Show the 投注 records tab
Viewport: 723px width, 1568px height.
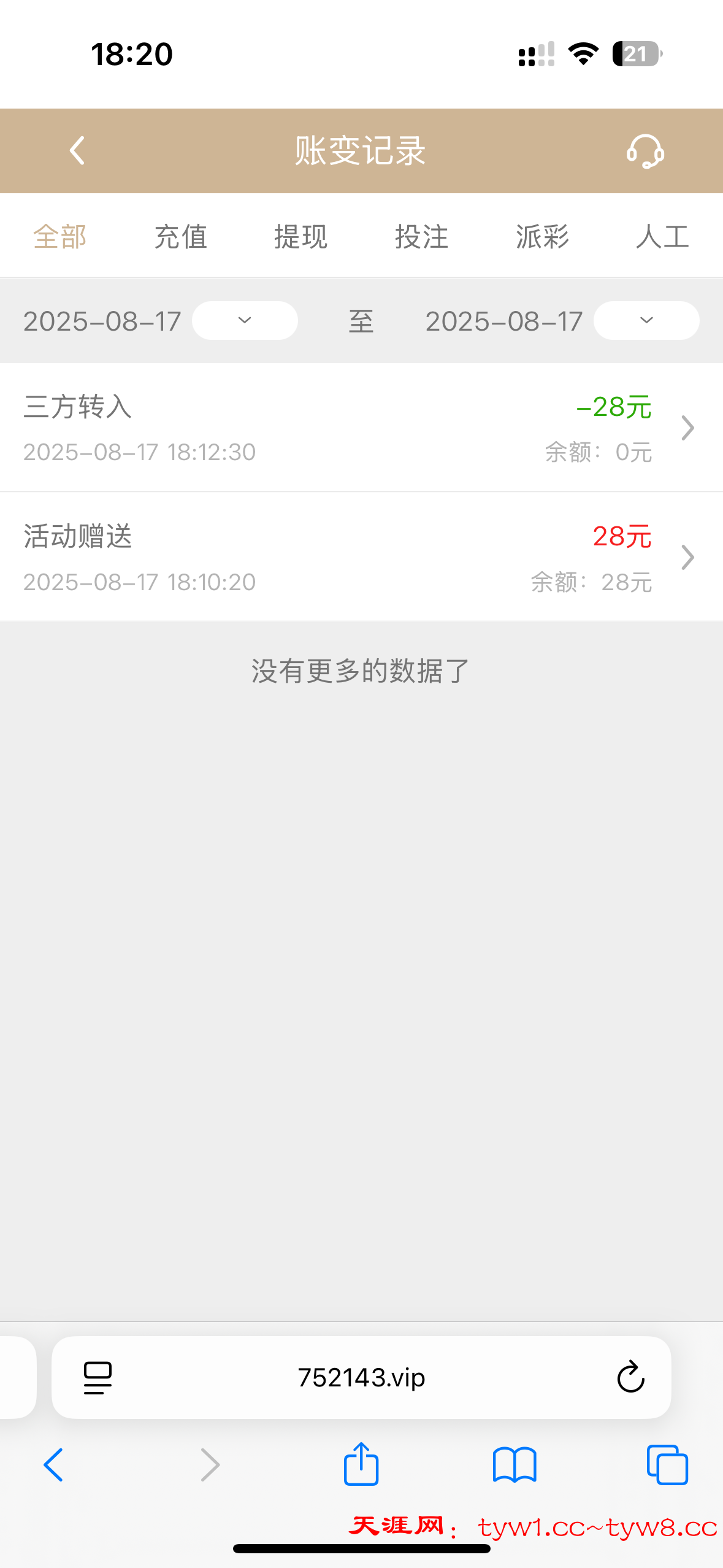tap(421, 237)
